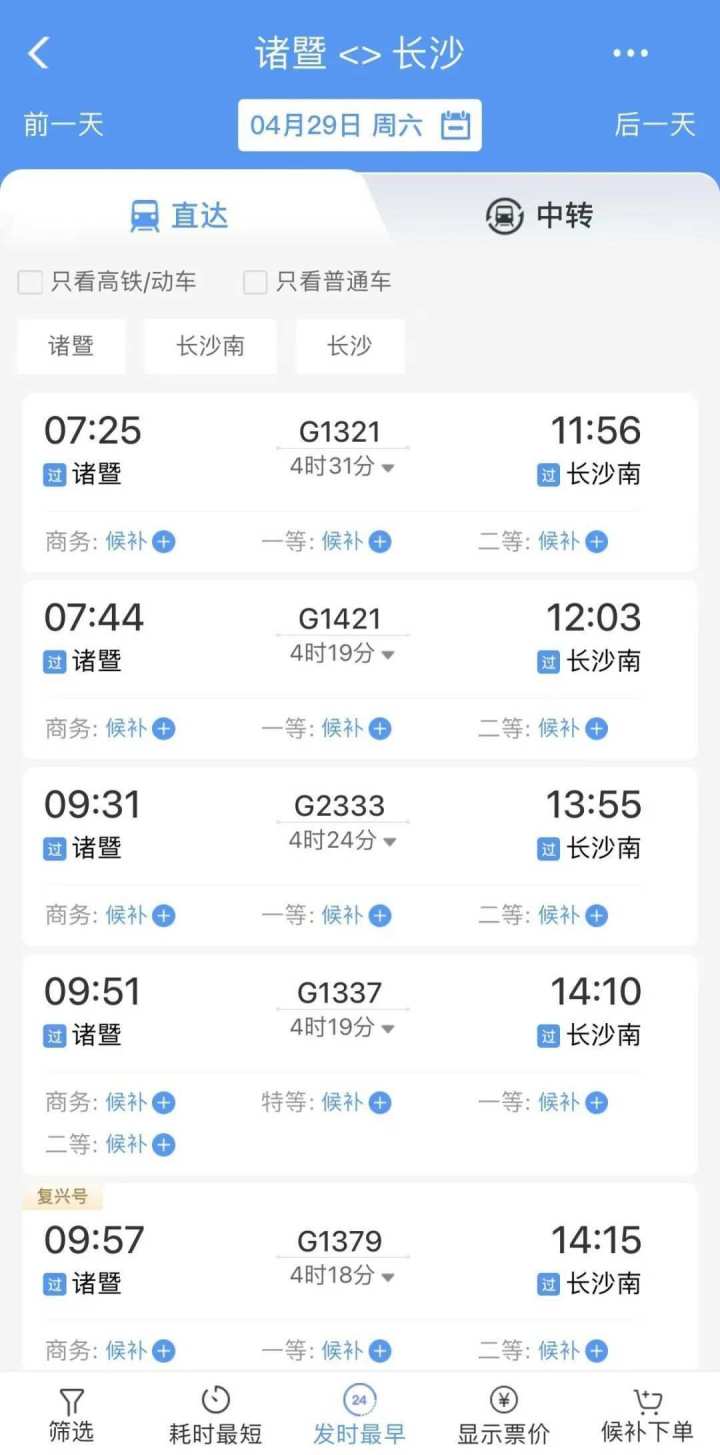This screenshot has width=720, height=1455.
Task: Go back with the top-left arrow
Action: 38,53
